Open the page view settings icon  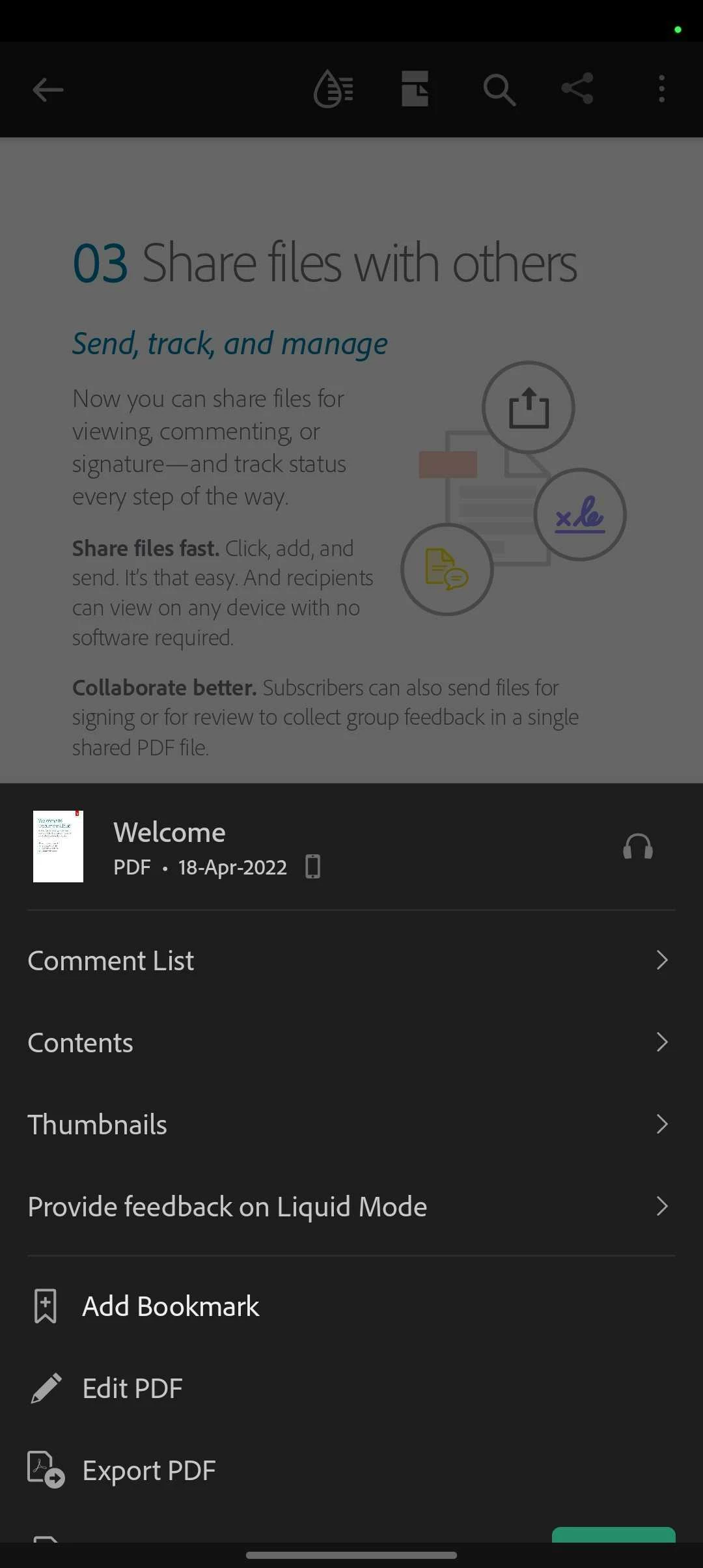(x=415, y=89)
